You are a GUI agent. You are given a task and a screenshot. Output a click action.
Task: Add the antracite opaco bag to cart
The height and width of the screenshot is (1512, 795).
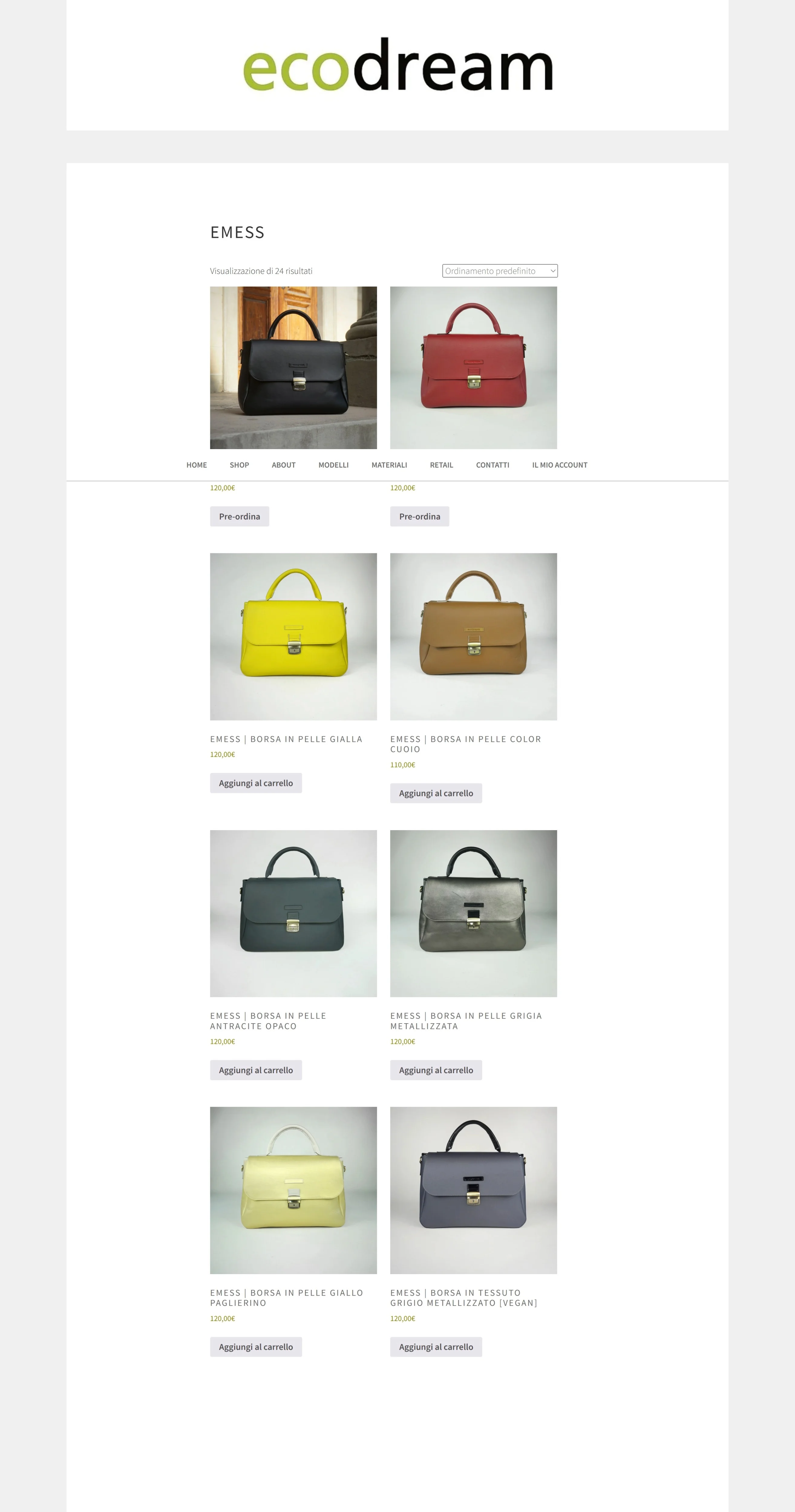pyautogui.click(x=256, y=1070)
